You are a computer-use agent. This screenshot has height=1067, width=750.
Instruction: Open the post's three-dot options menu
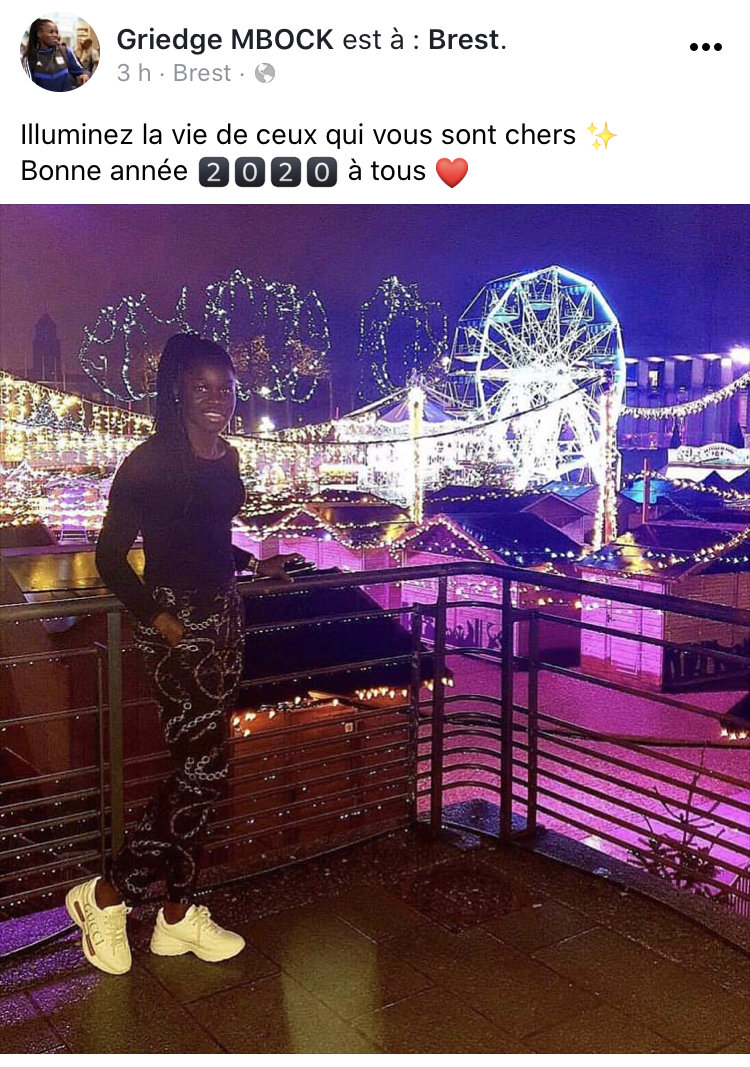pos(705,47)
